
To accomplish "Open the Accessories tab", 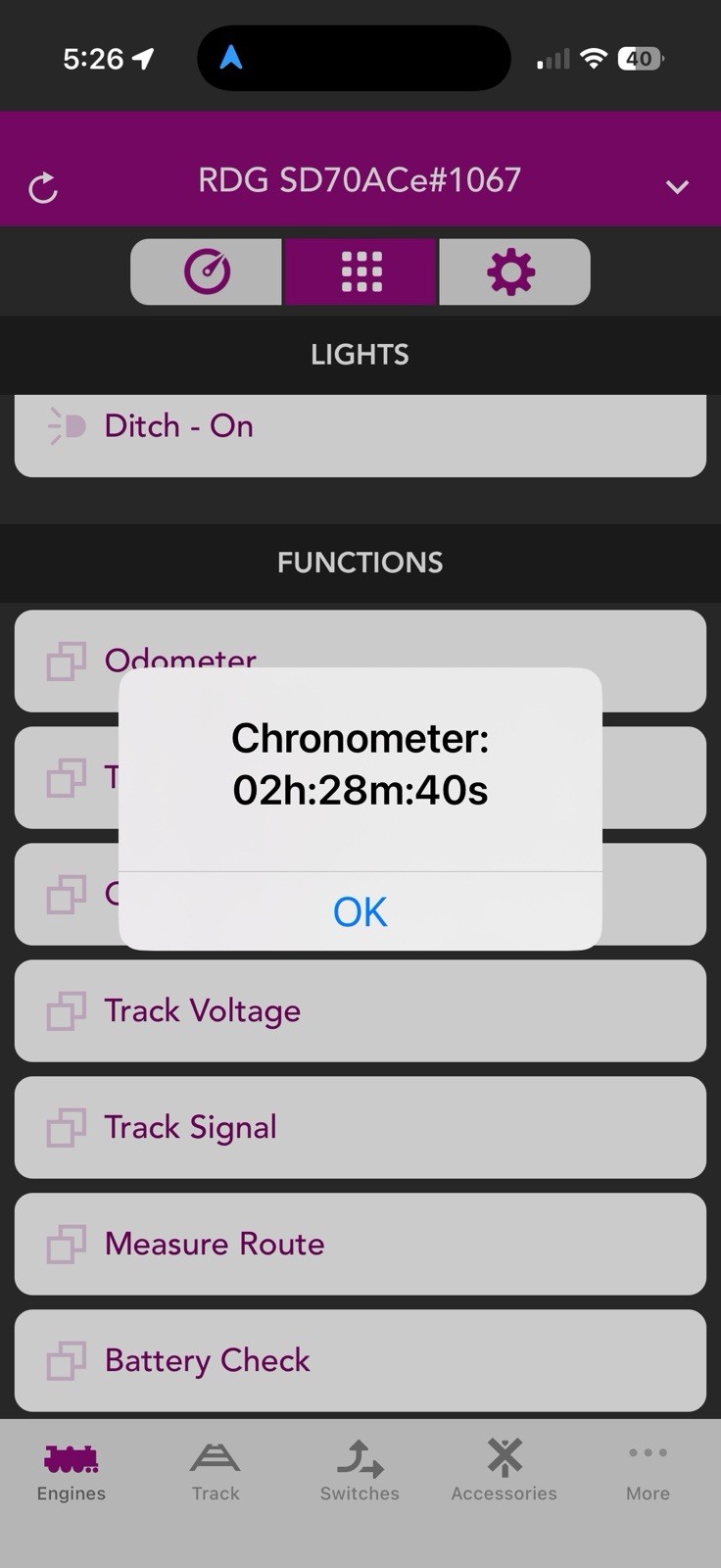I will coord(504,1471).
